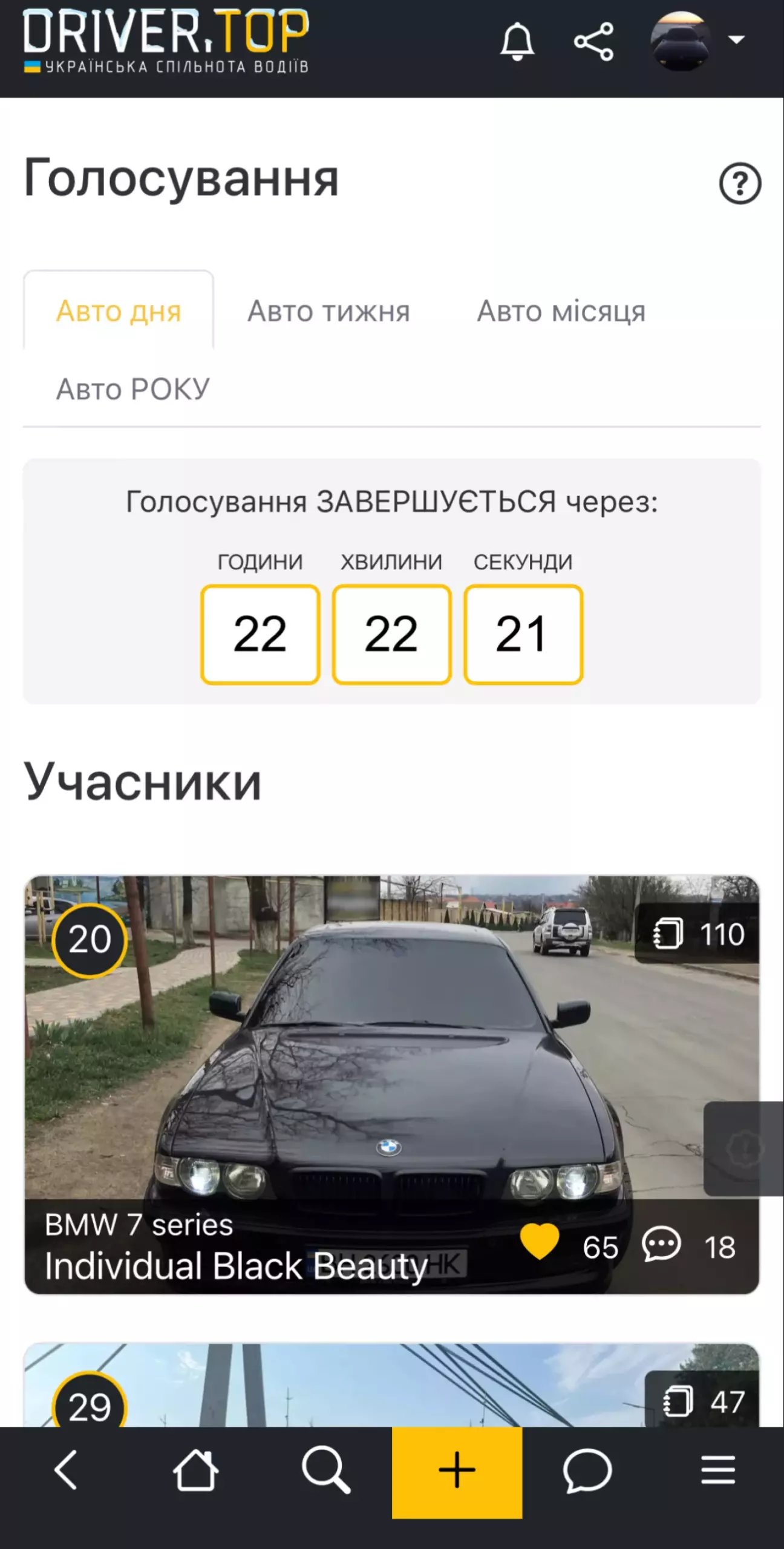This screenshot has width=784, height=1549.
Task: Tap the DRIVER.TOP logo
Action: click(166, 41)
